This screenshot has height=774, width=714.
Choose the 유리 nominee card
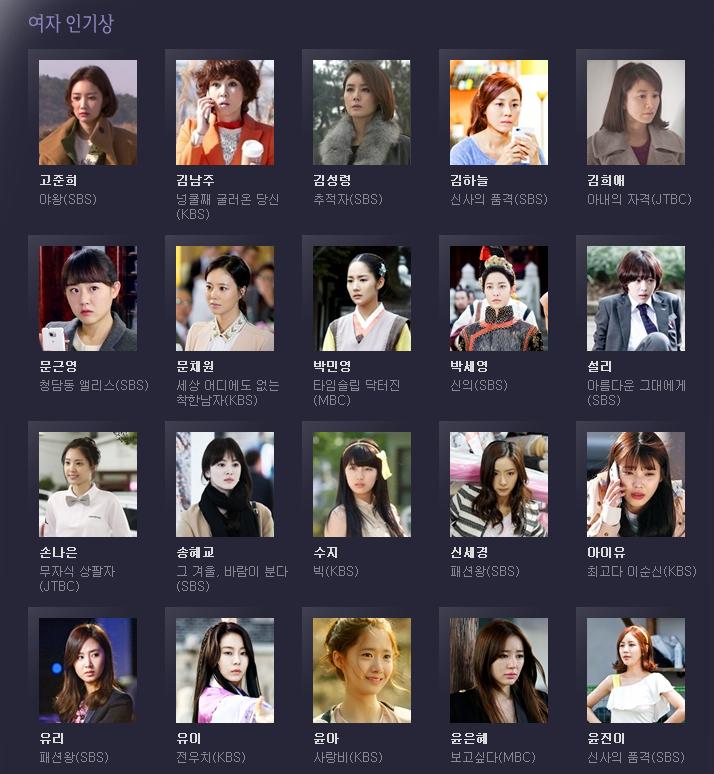pyautogui.click(x=88, y=671)
